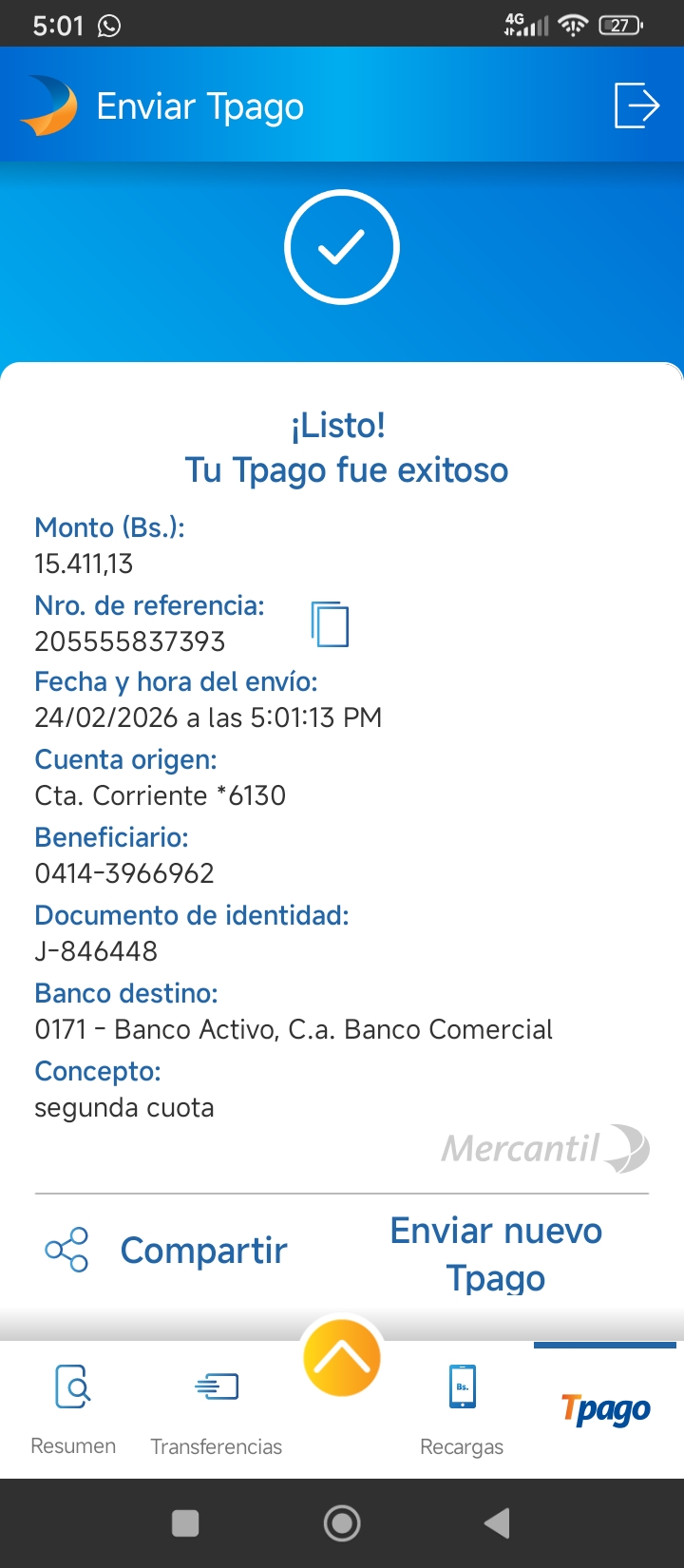Share the Tpago receipt via Compartir
This screenshot has height=1568, width=684.
(x=167, y=1251)
